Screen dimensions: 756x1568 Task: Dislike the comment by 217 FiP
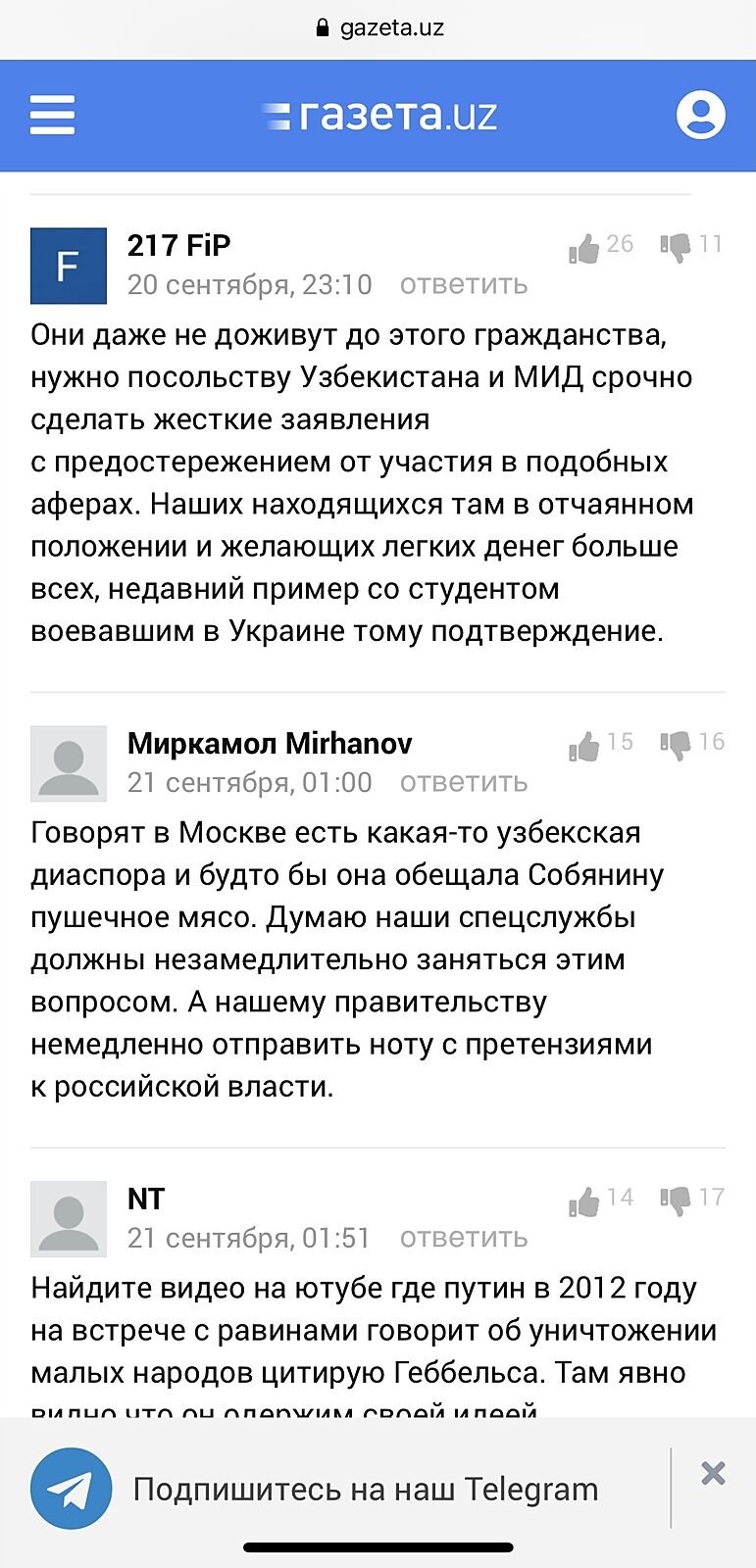676,247
